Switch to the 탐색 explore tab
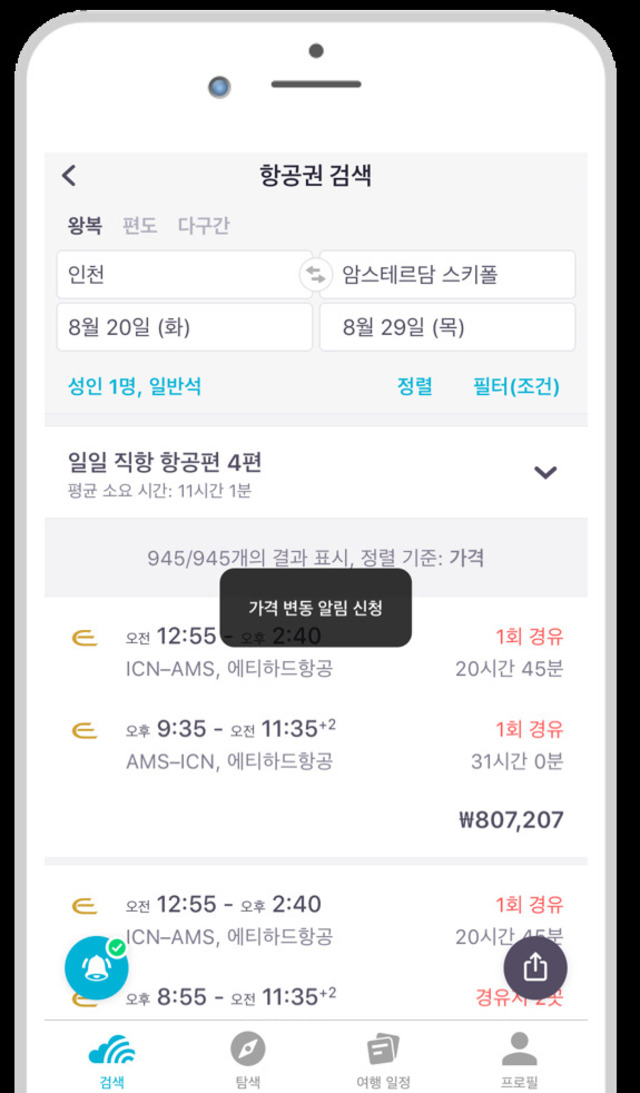 [x=247, y=1059]
